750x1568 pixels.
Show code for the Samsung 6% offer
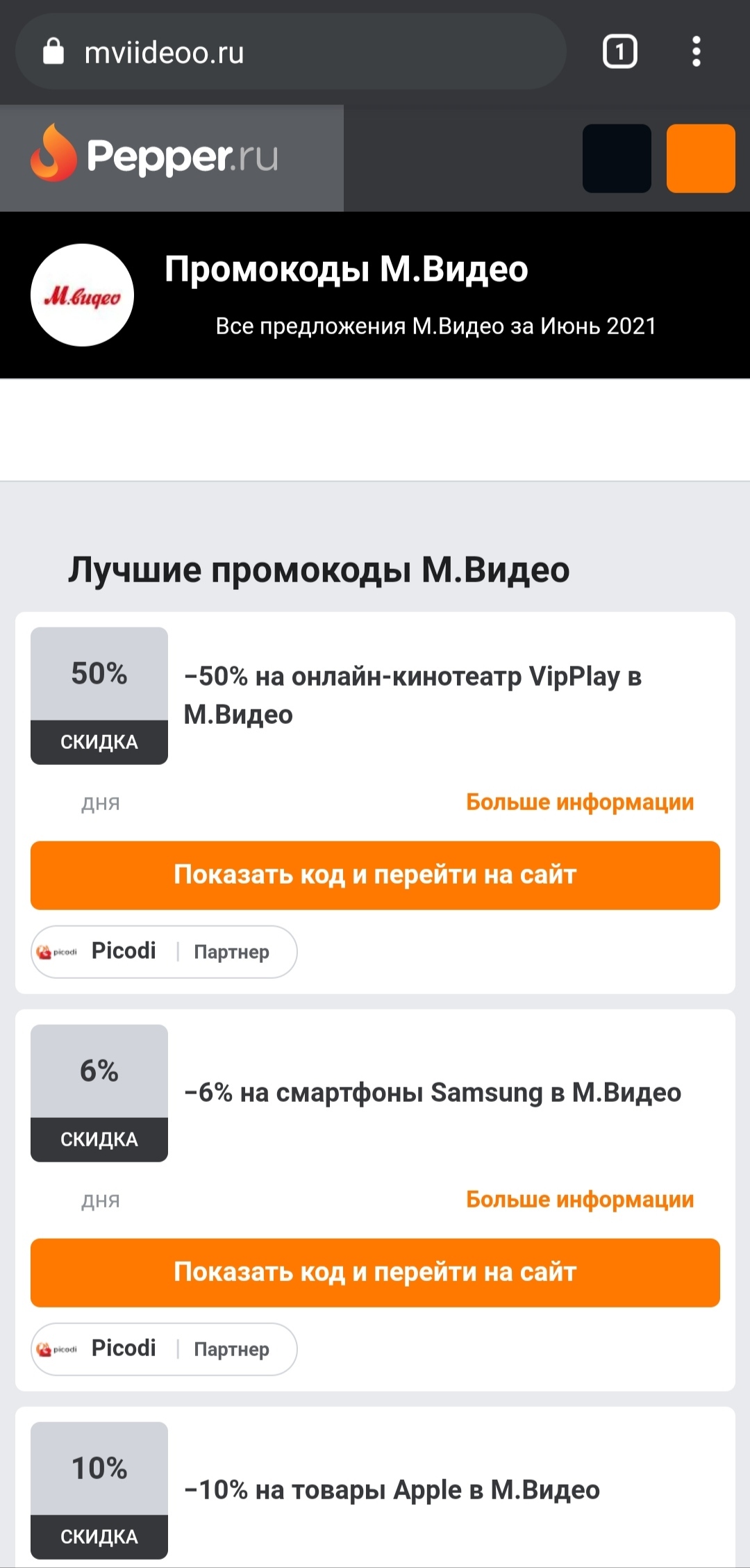[x=375, y=1273]
